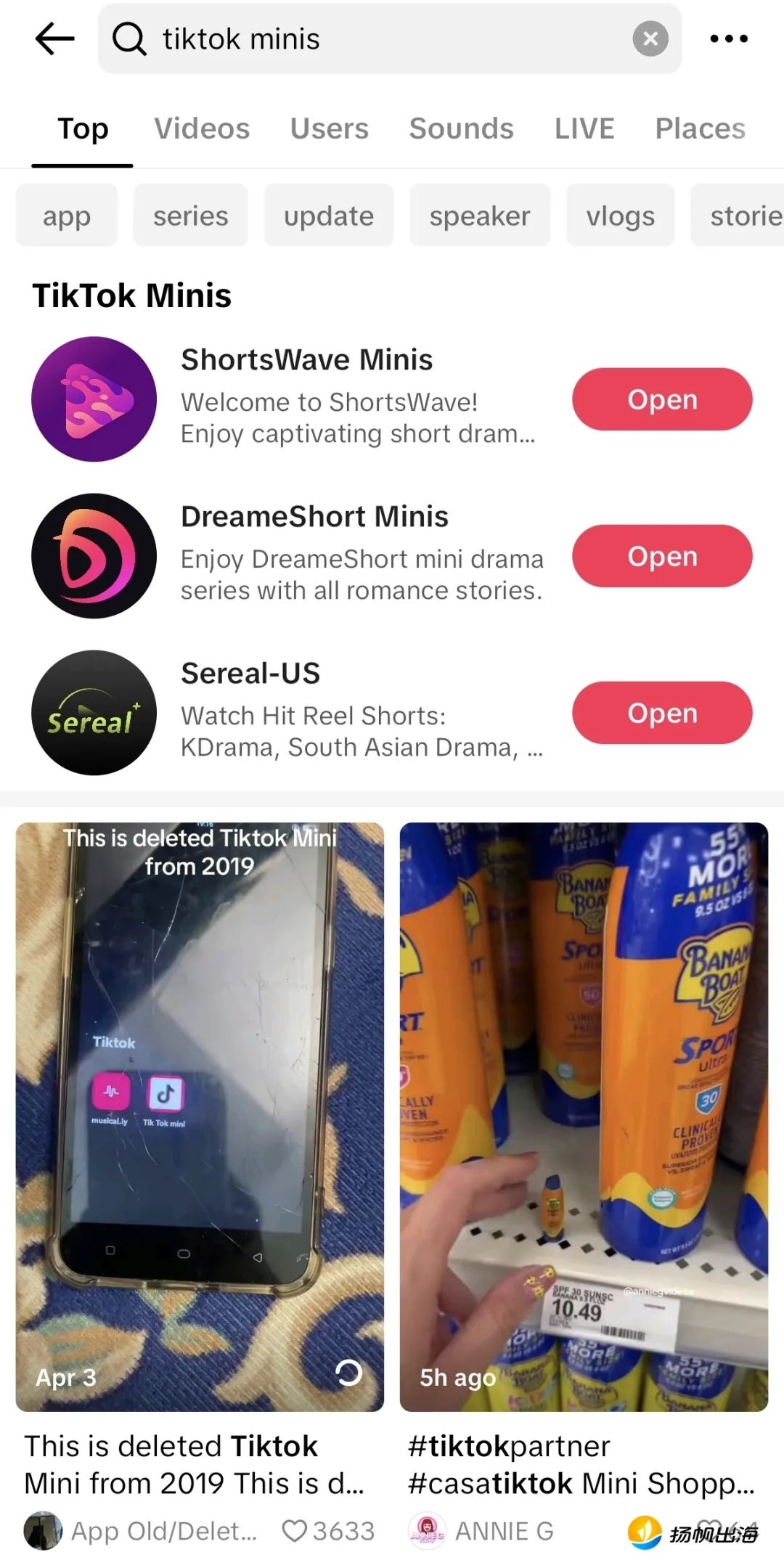Switch to the Places tab
The height and width of the screenshot is (1568, 784).
(x=700, y=128)
